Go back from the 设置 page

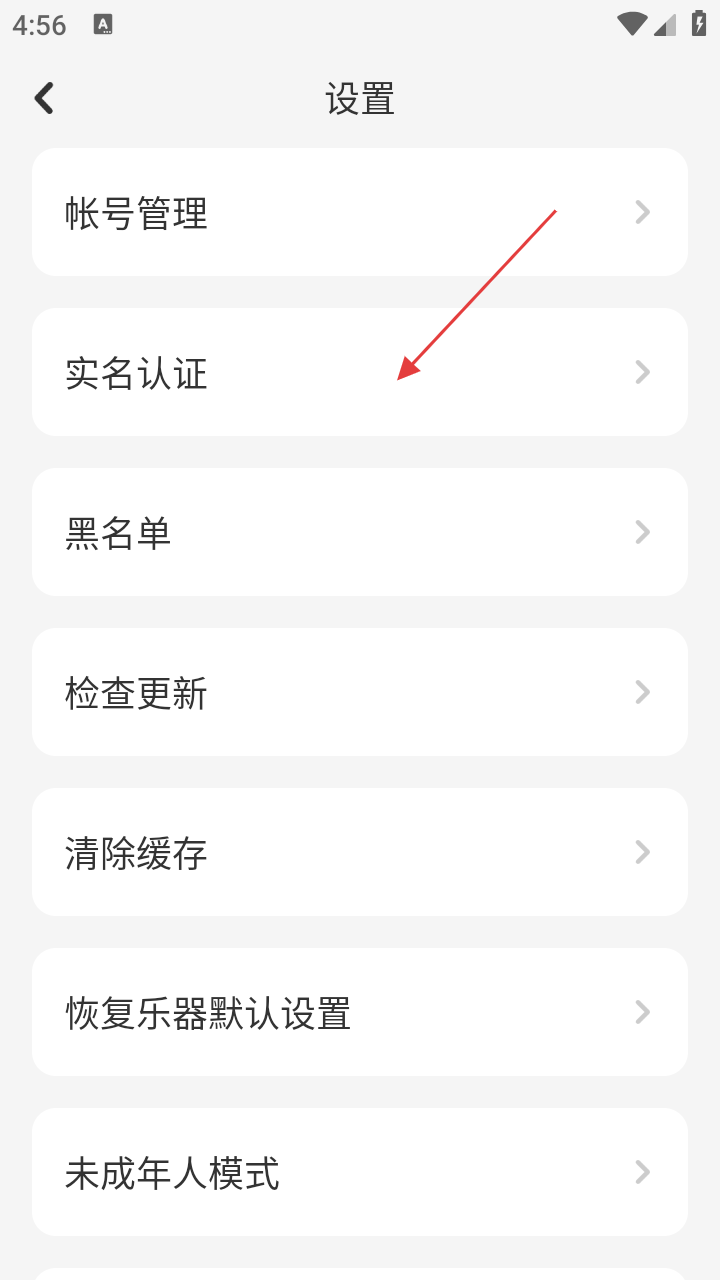tap(44, 98)
